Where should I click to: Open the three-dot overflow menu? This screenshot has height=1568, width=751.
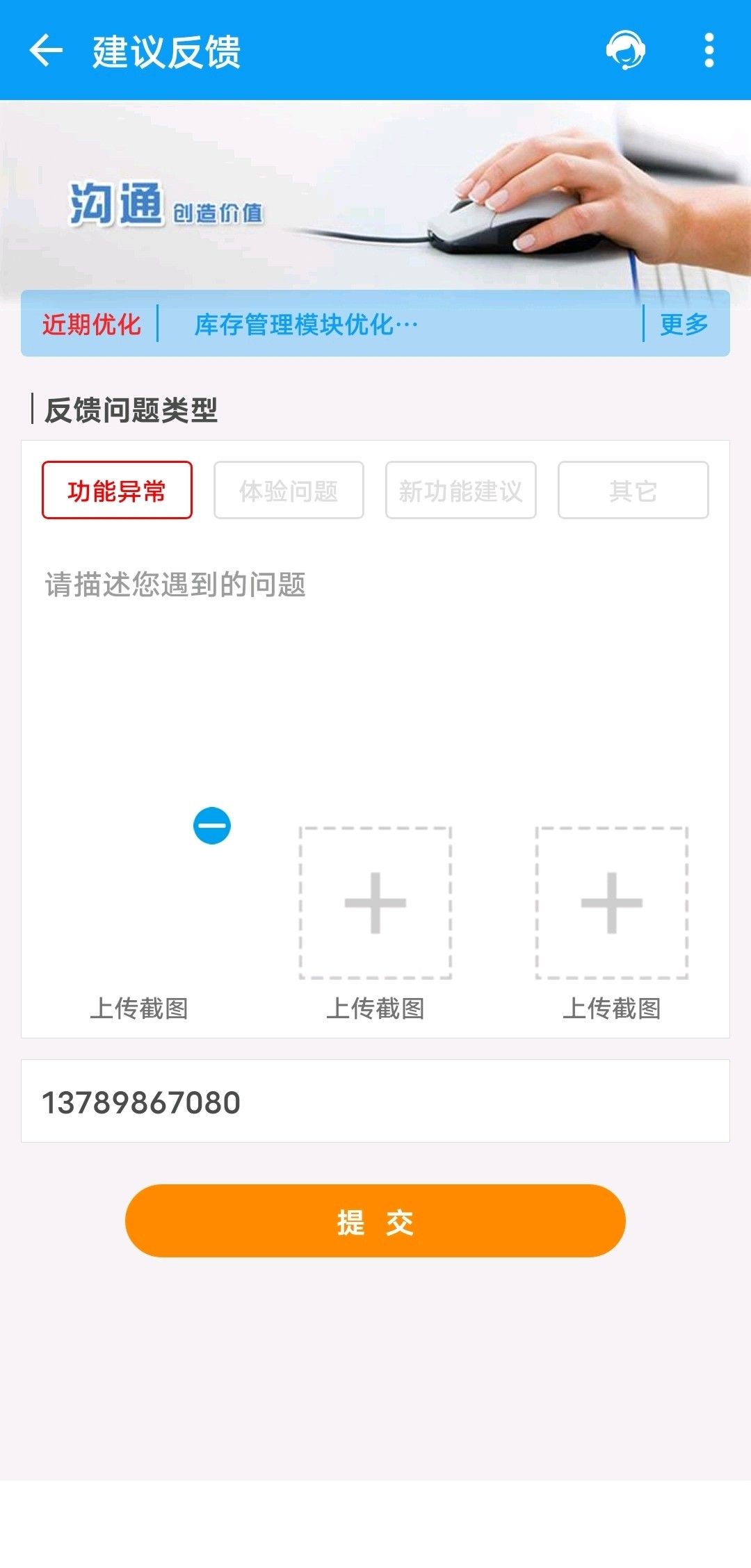(x=709, y=51)
